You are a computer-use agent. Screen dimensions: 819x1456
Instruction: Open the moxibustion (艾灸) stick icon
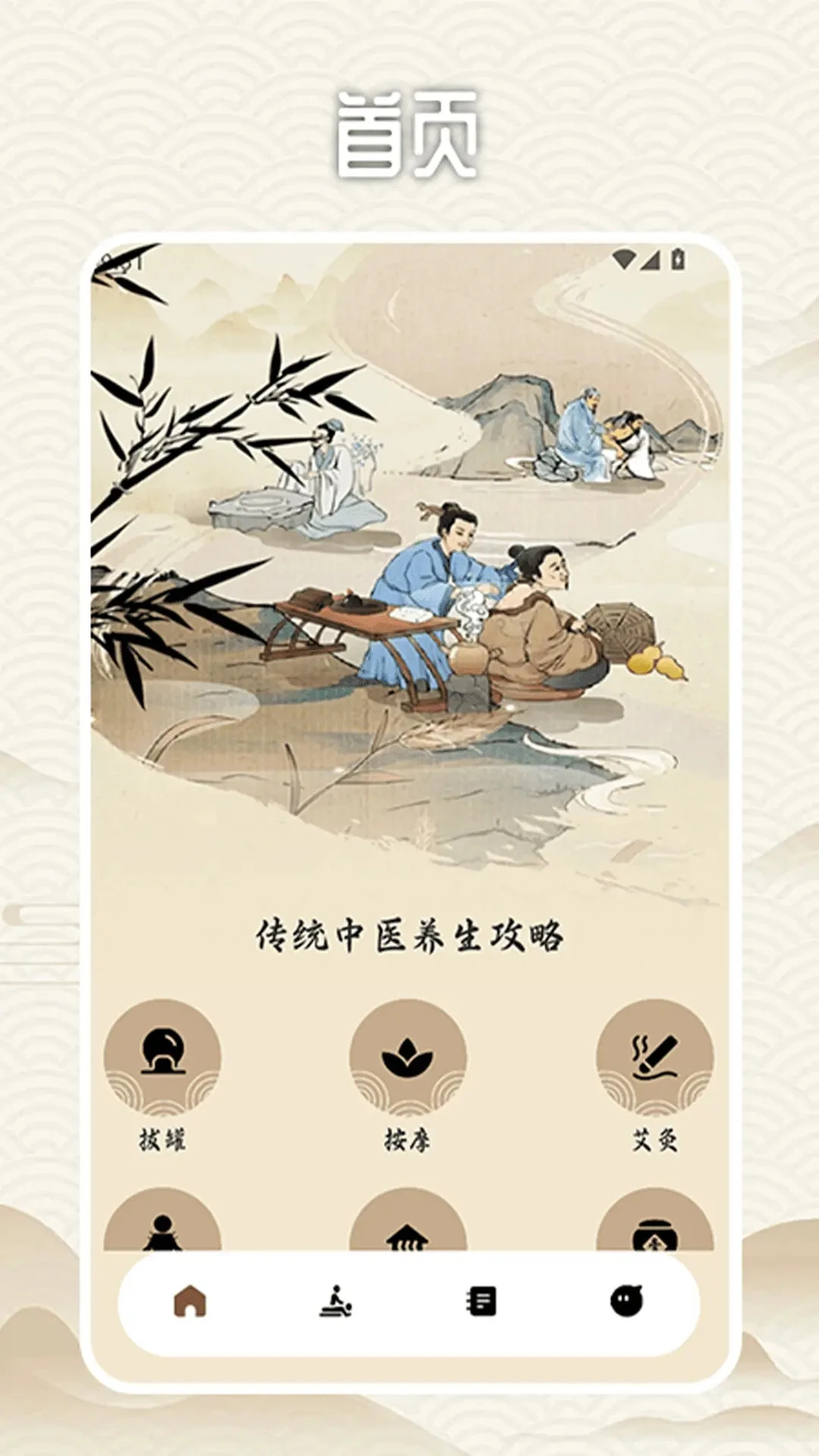click(x=654, y=1056)
